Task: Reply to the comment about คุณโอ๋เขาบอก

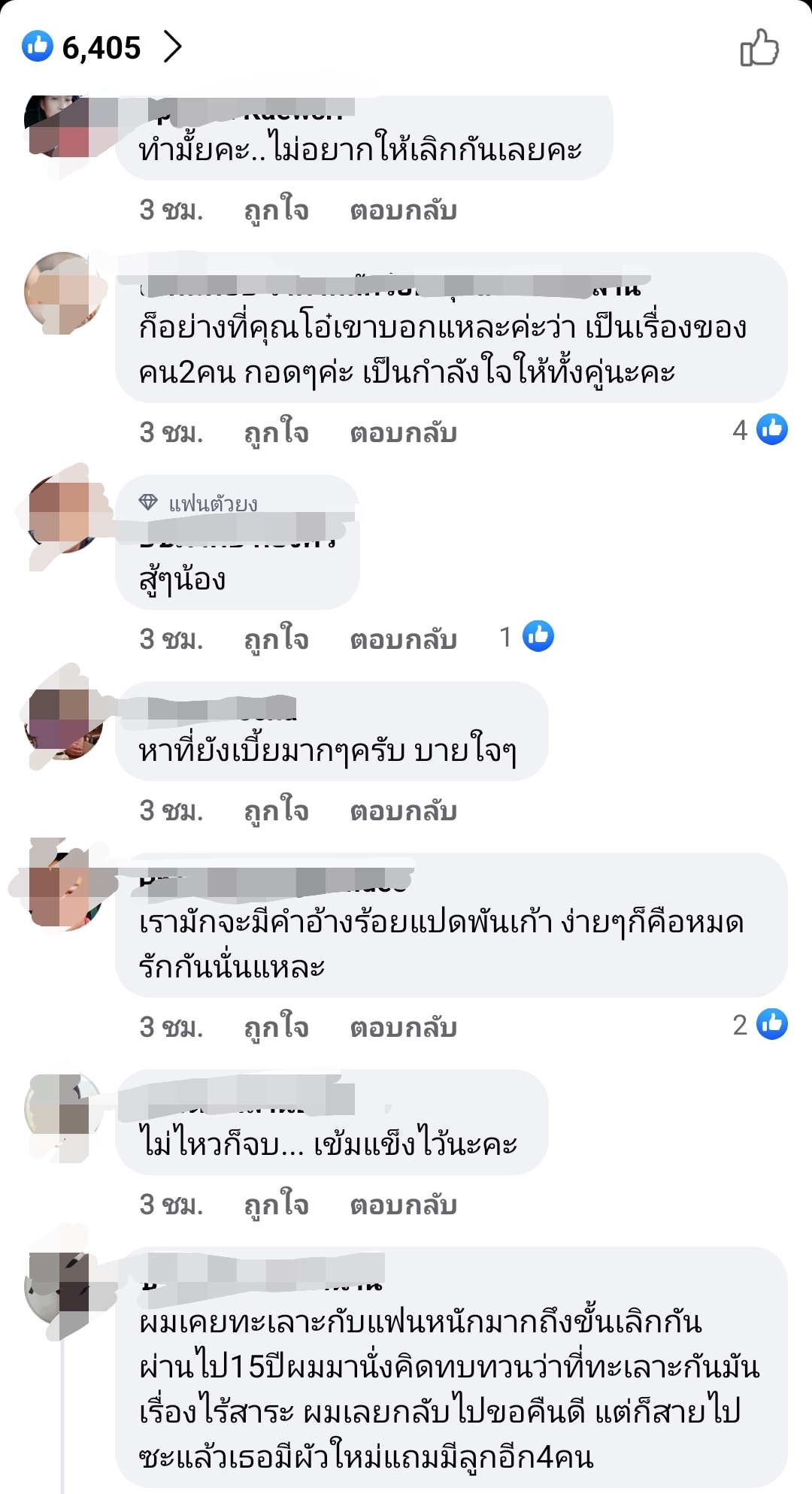Action: point(403,432)
